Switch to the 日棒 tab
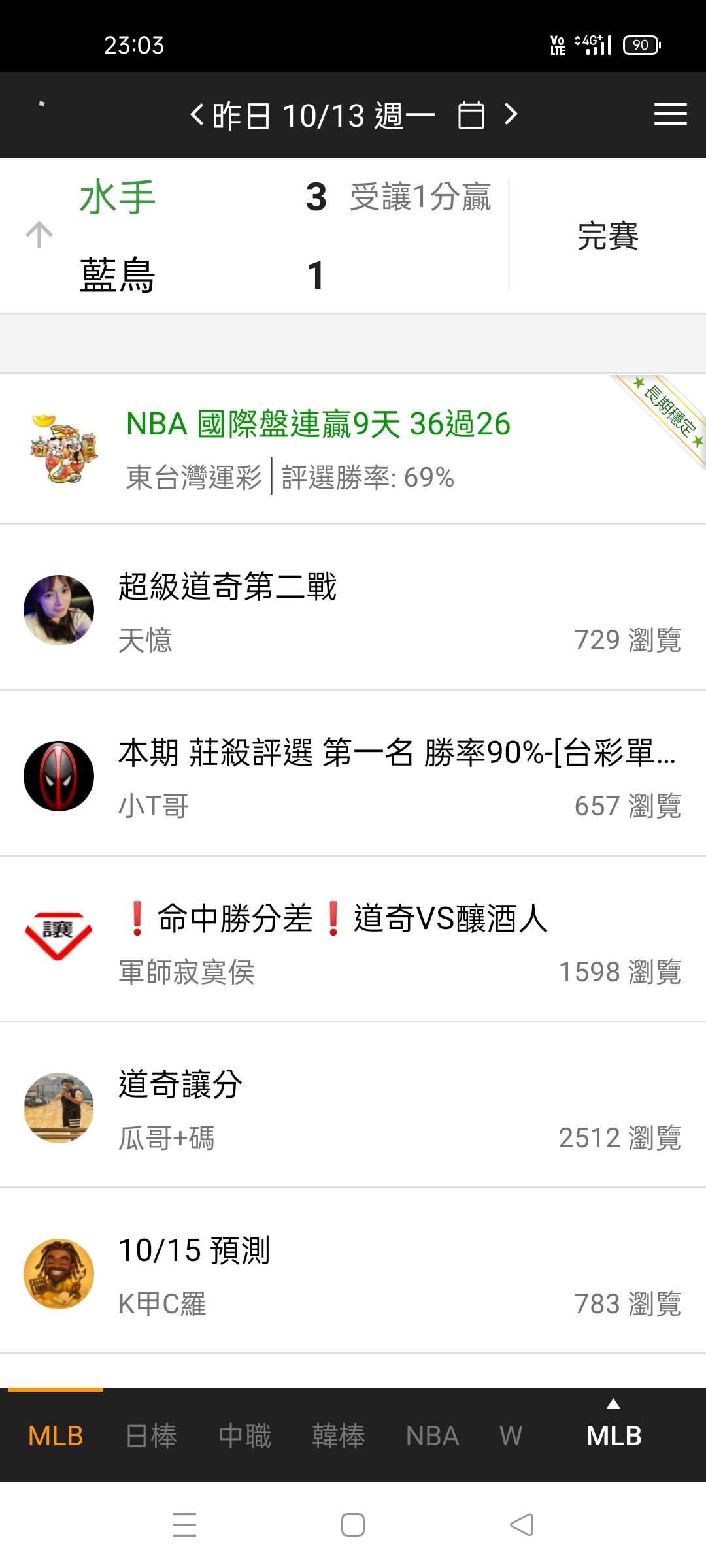Image resolution: width=706 pixels, height=1568 pixels. (151, 1435)
